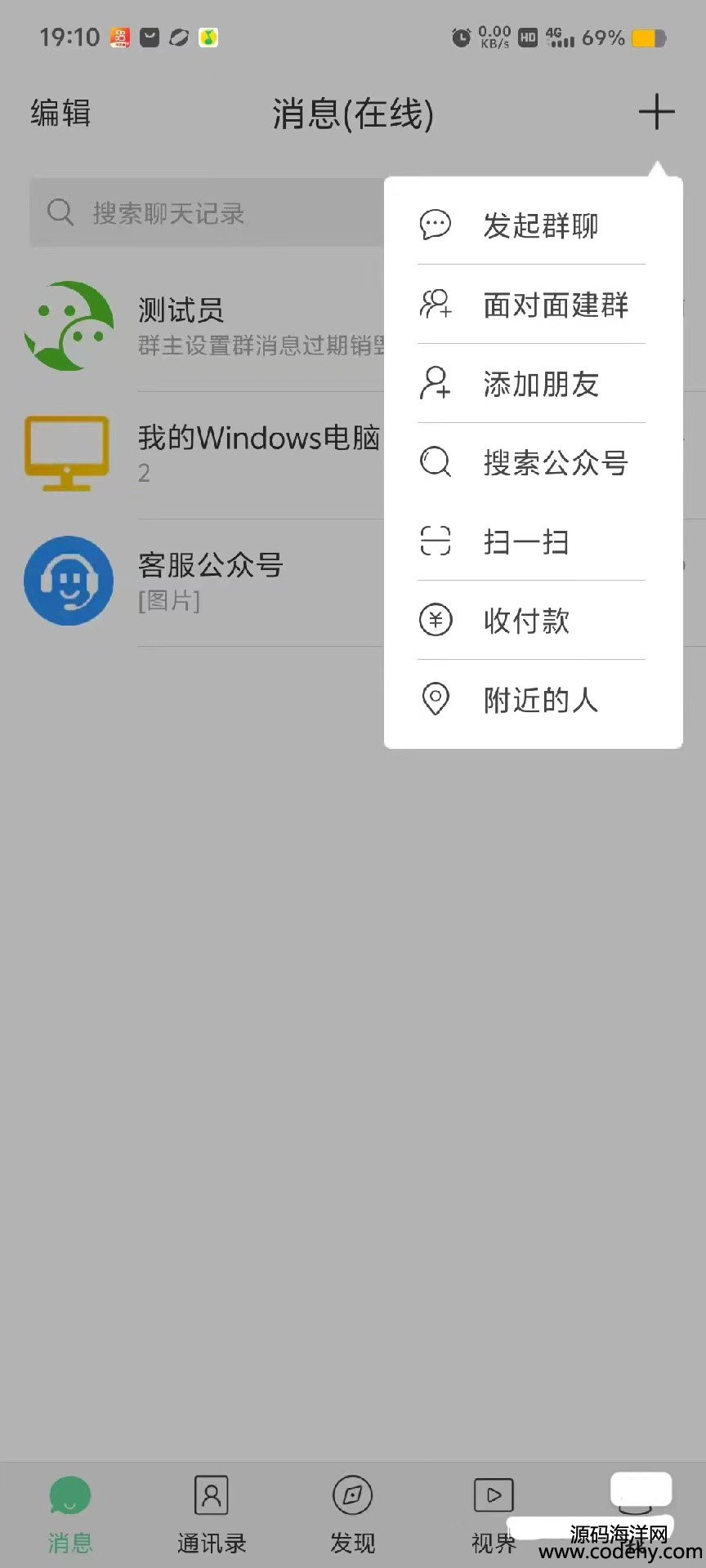Tap the plus icon in the header
This screenshot has height=1568, width=706.
click(656, 113)
